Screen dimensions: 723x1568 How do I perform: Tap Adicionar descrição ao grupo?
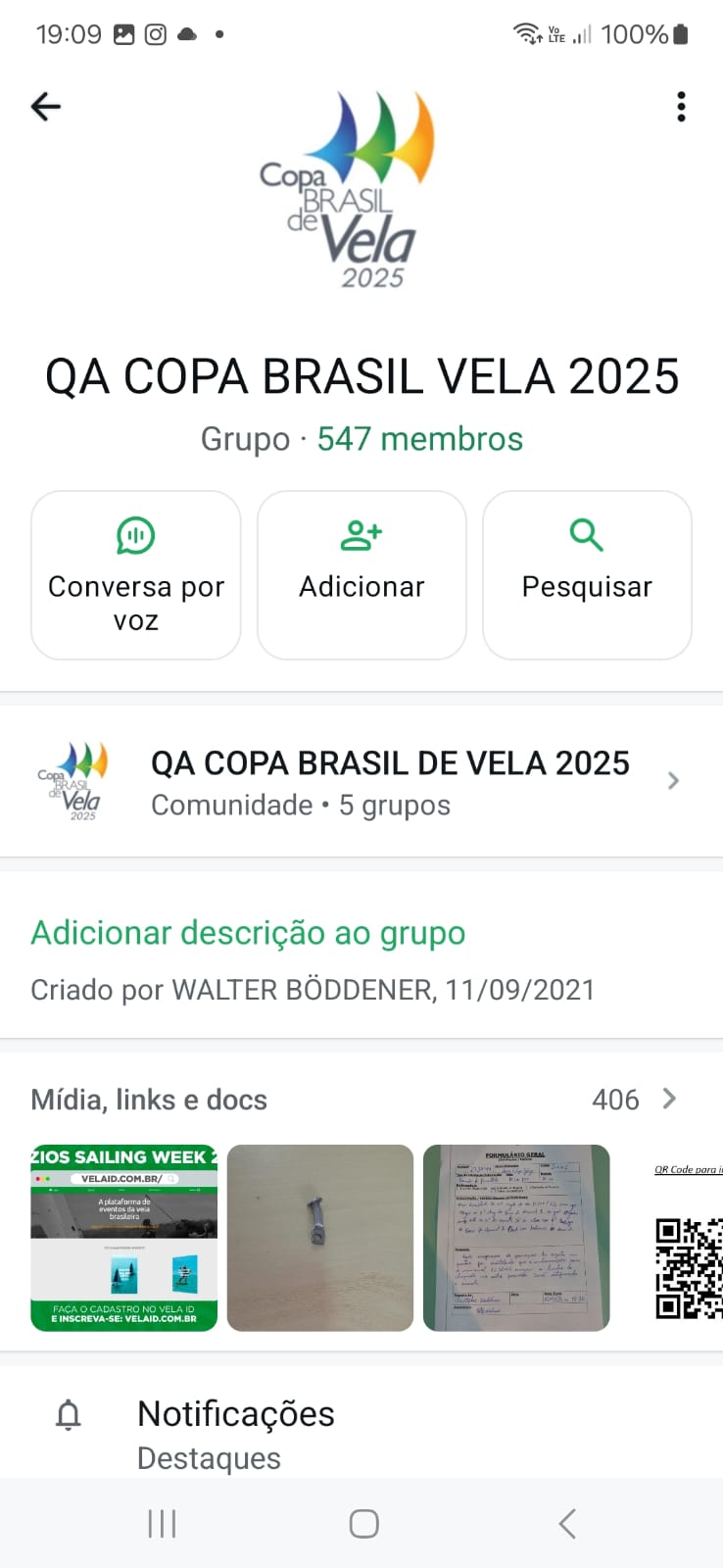(248, 933)
